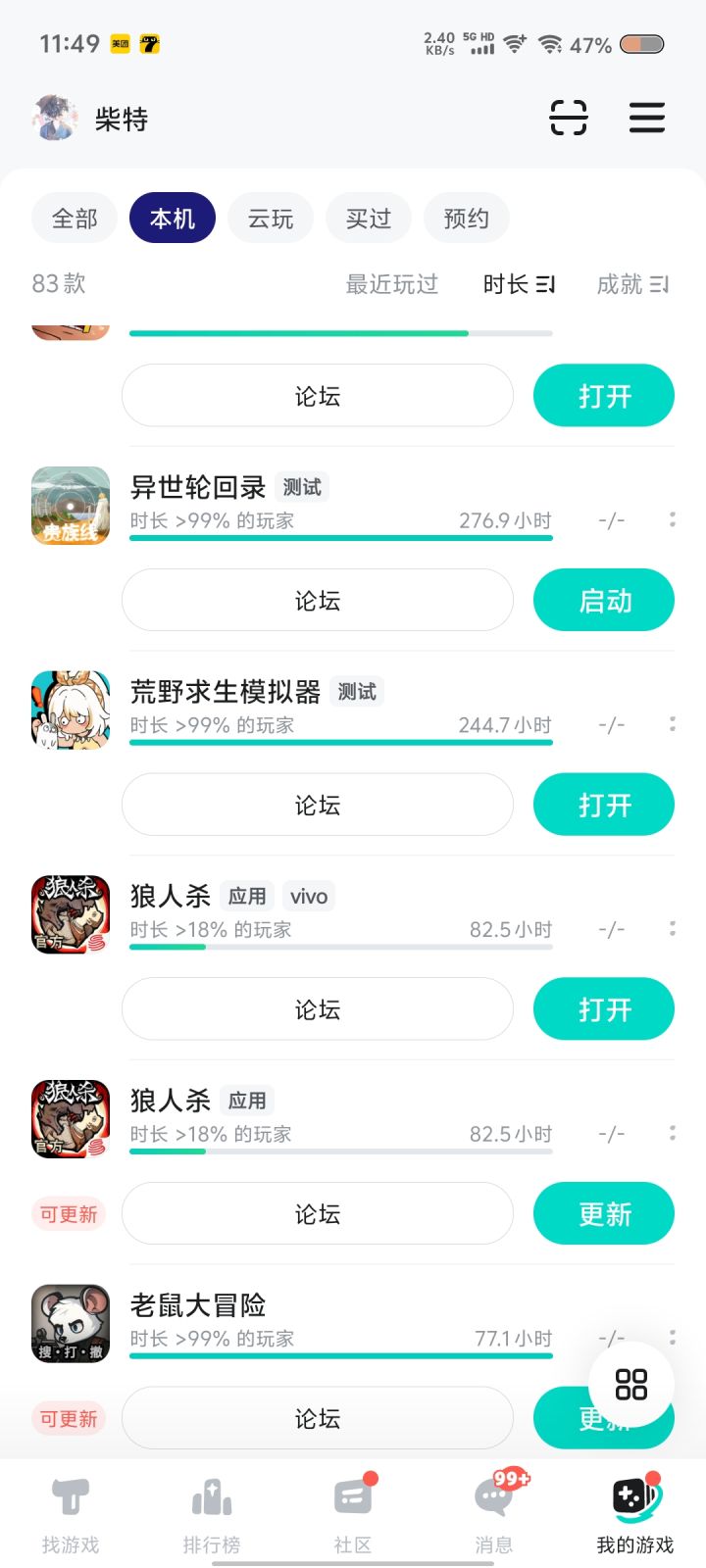Image resolution: width=706 pixels, height=1568 pixels.
Task: Open 荒野求生模拟器 forum via 论坛
Action: click(x=318, y=806)
